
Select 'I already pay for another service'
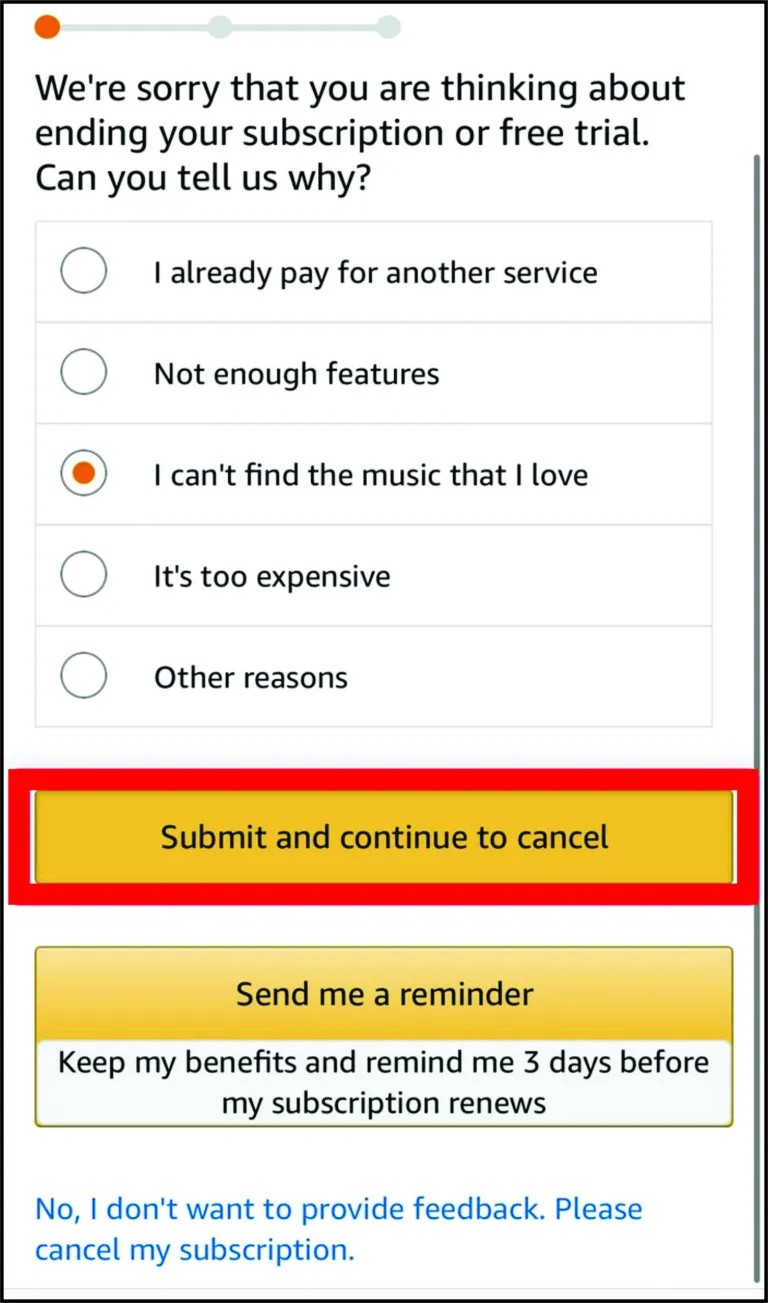84,272
